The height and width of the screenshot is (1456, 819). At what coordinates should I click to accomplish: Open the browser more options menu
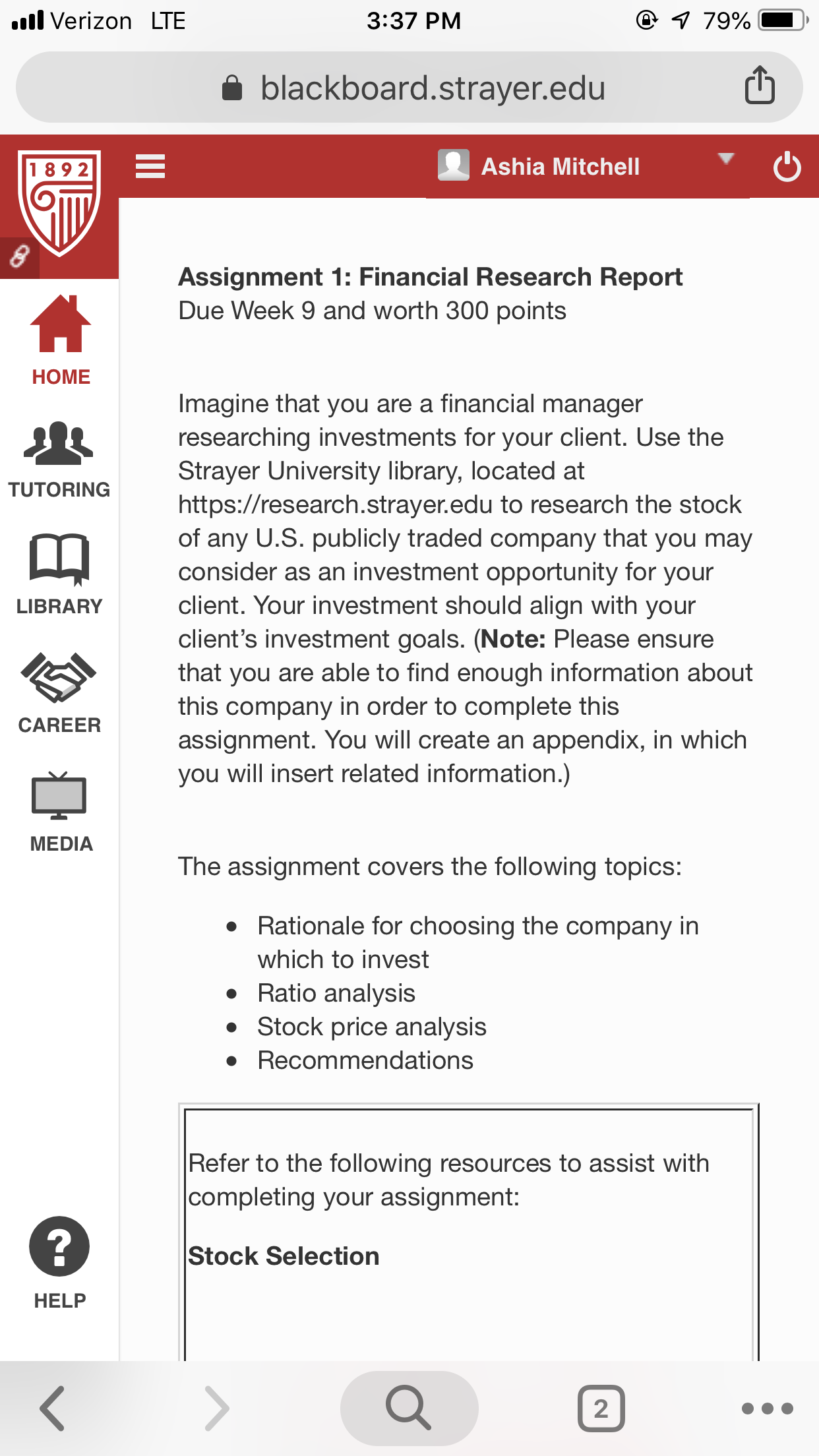(767, 1409)
